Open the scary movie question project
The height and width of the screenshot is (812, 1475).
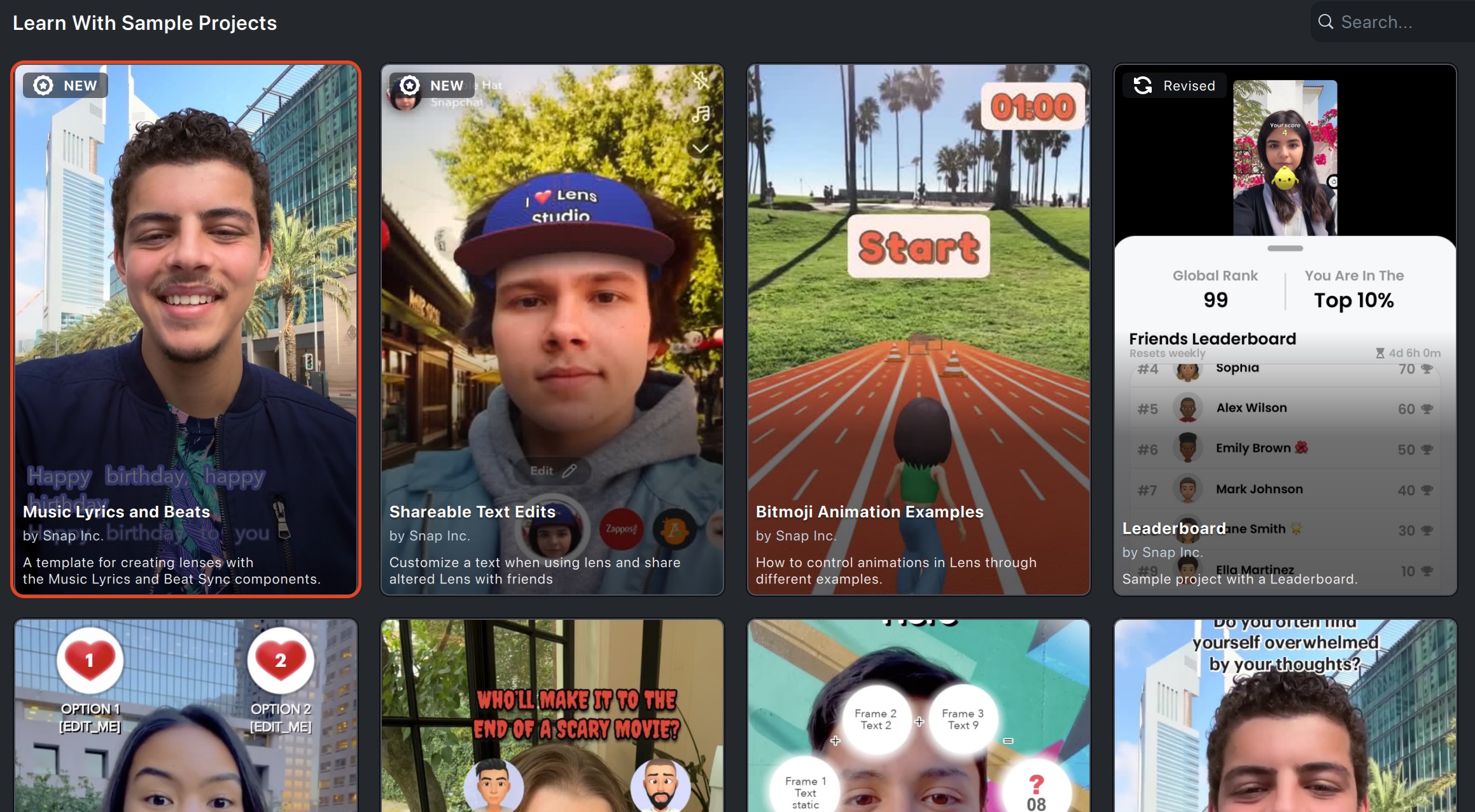coord(552,716)
